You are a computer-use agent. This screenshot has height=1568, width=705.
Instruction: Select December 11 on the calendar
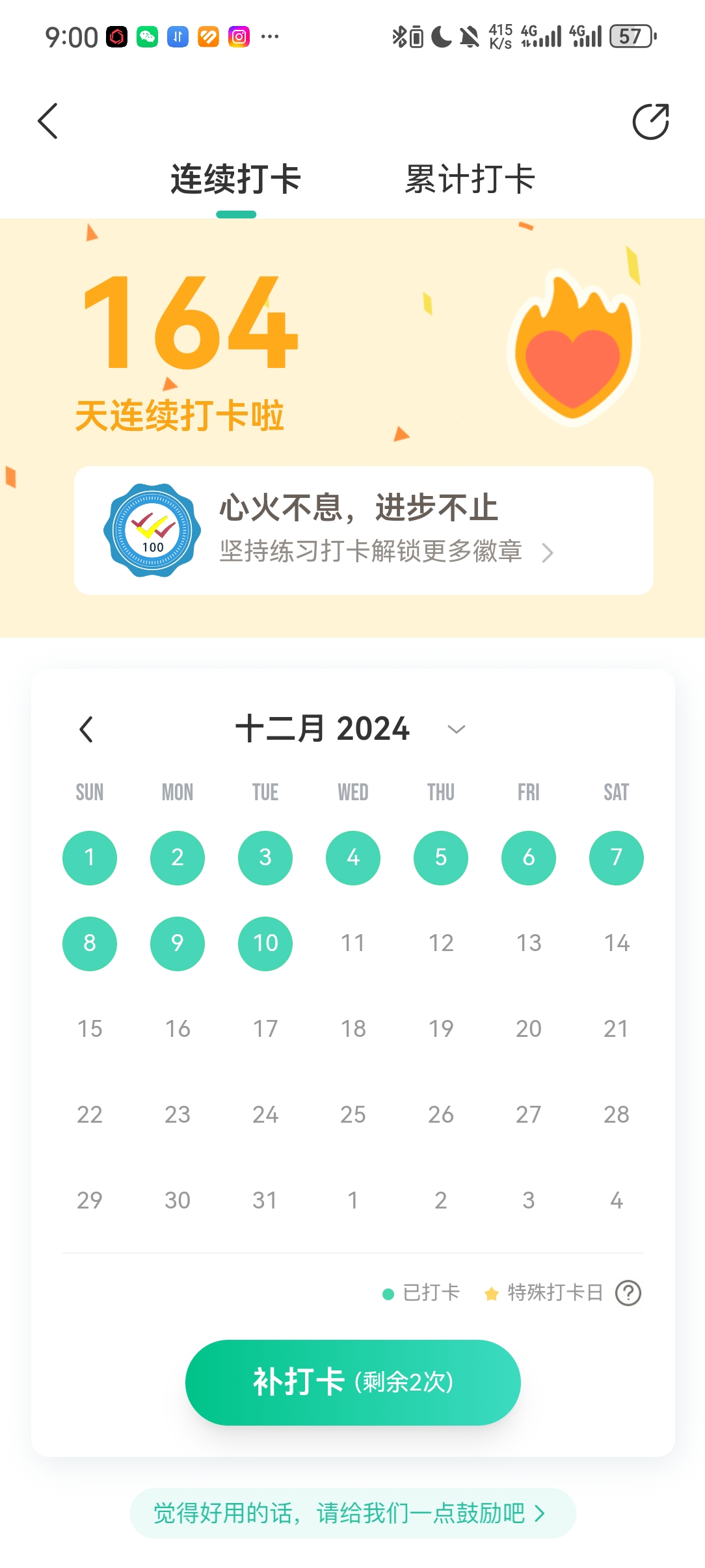coord(352,943)
